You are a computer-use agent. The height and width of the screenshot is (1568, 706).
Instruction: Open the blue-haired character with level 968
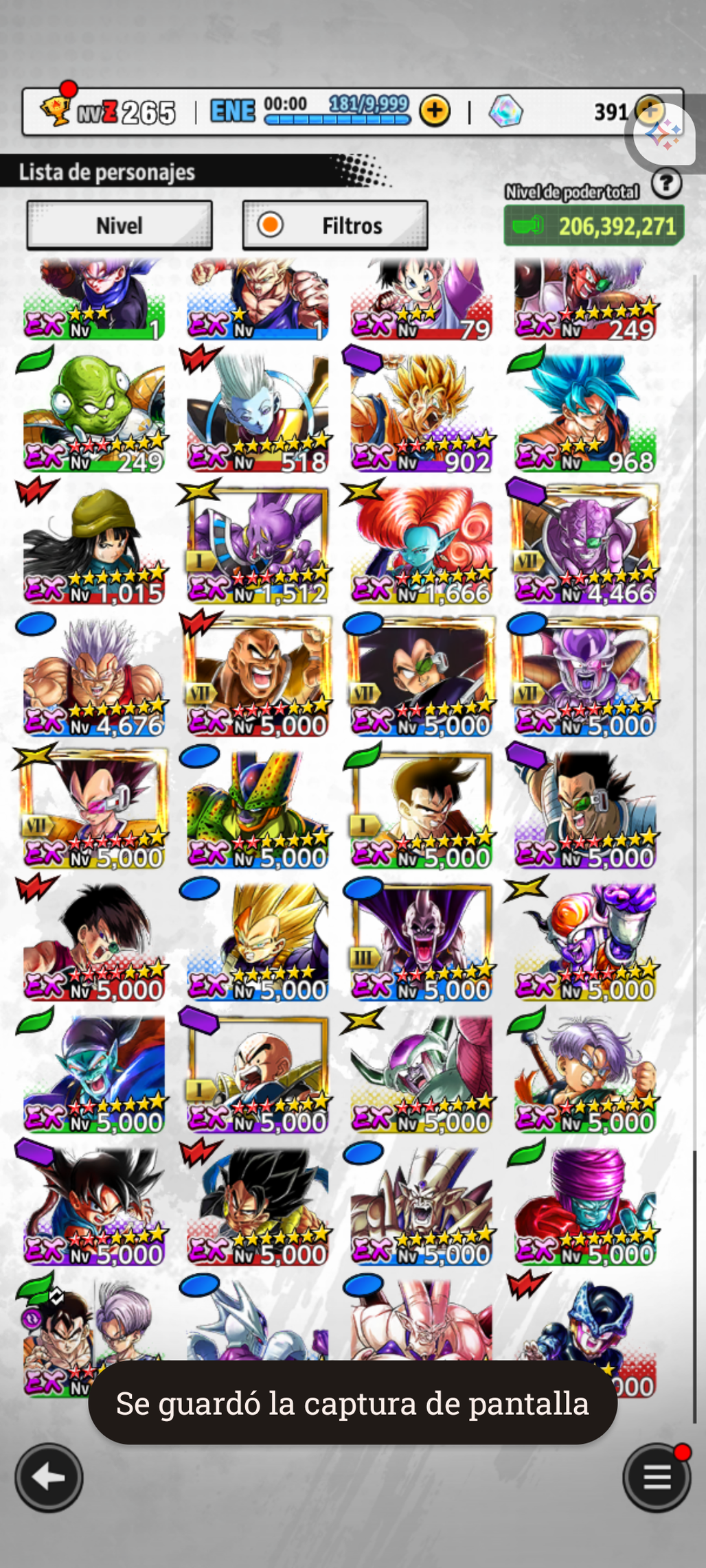click(x=584, y=412)
